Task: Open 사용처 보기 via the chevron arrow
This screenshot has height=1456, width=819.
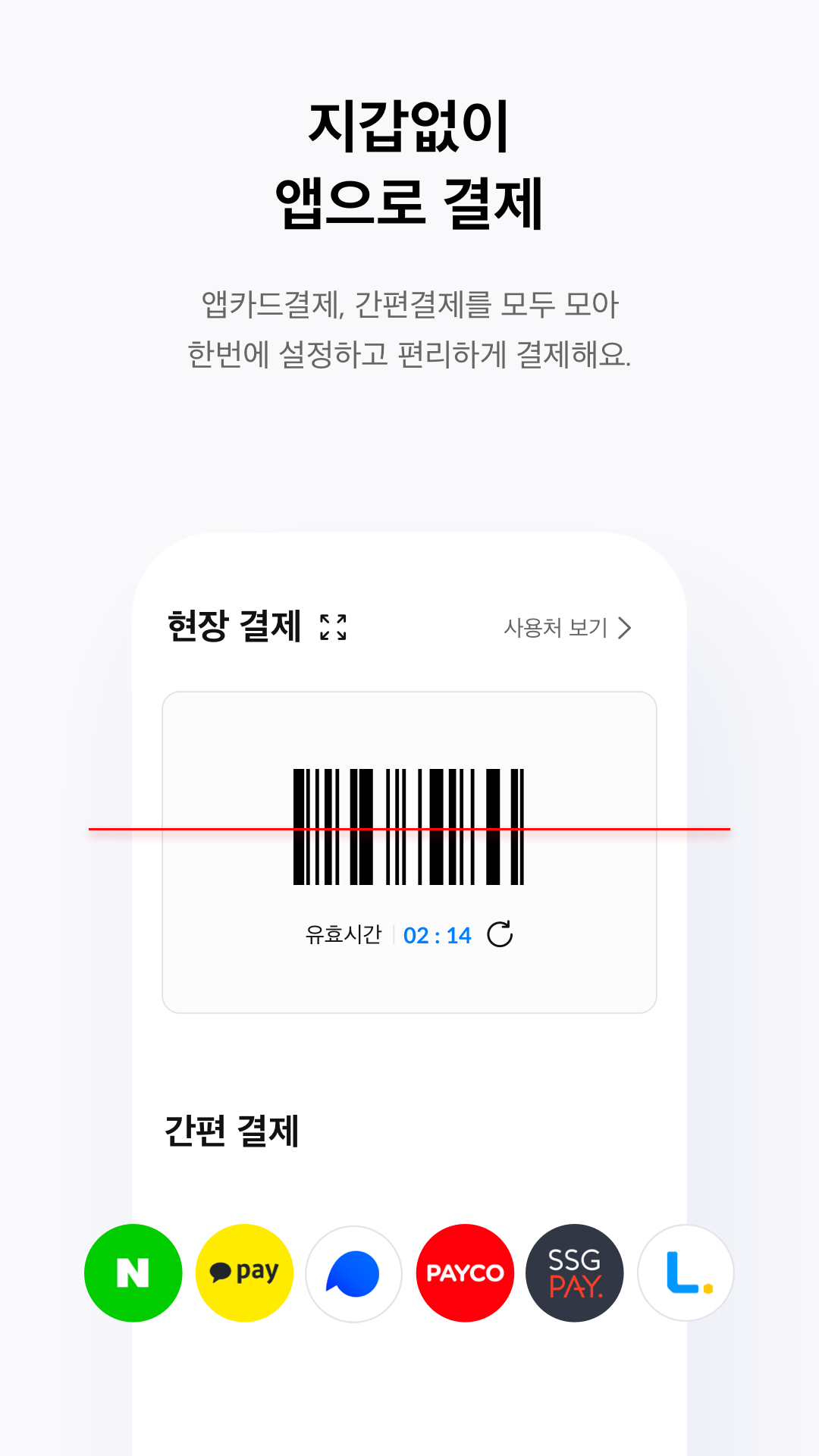Action: [626, 628]
